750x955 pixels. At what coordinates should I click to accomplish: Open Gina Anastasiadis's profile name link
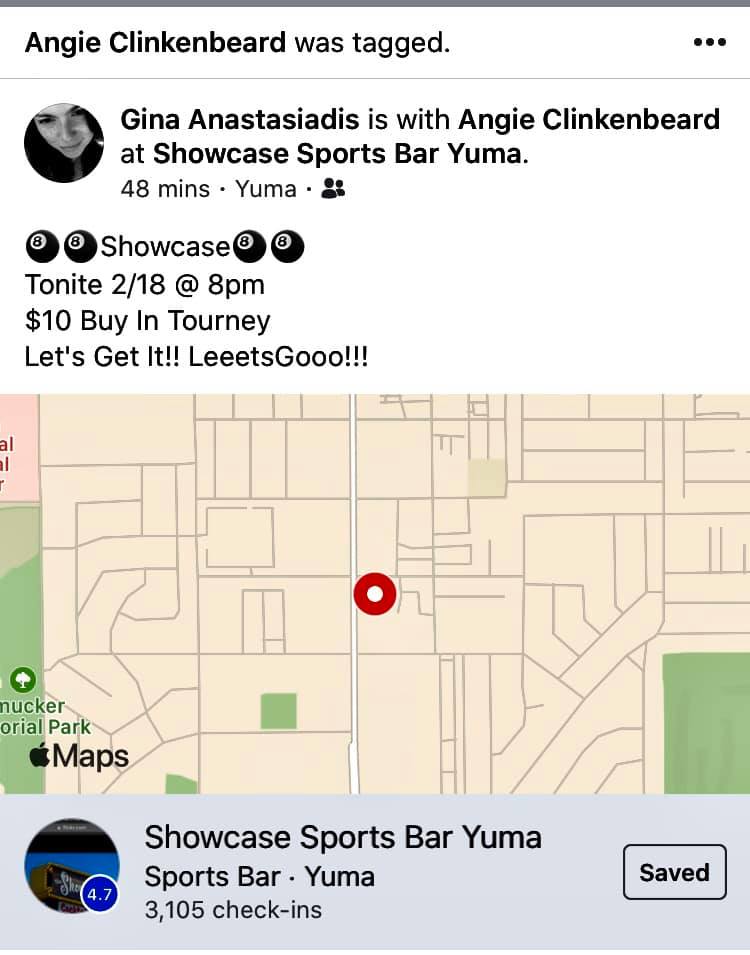[240, 120]
